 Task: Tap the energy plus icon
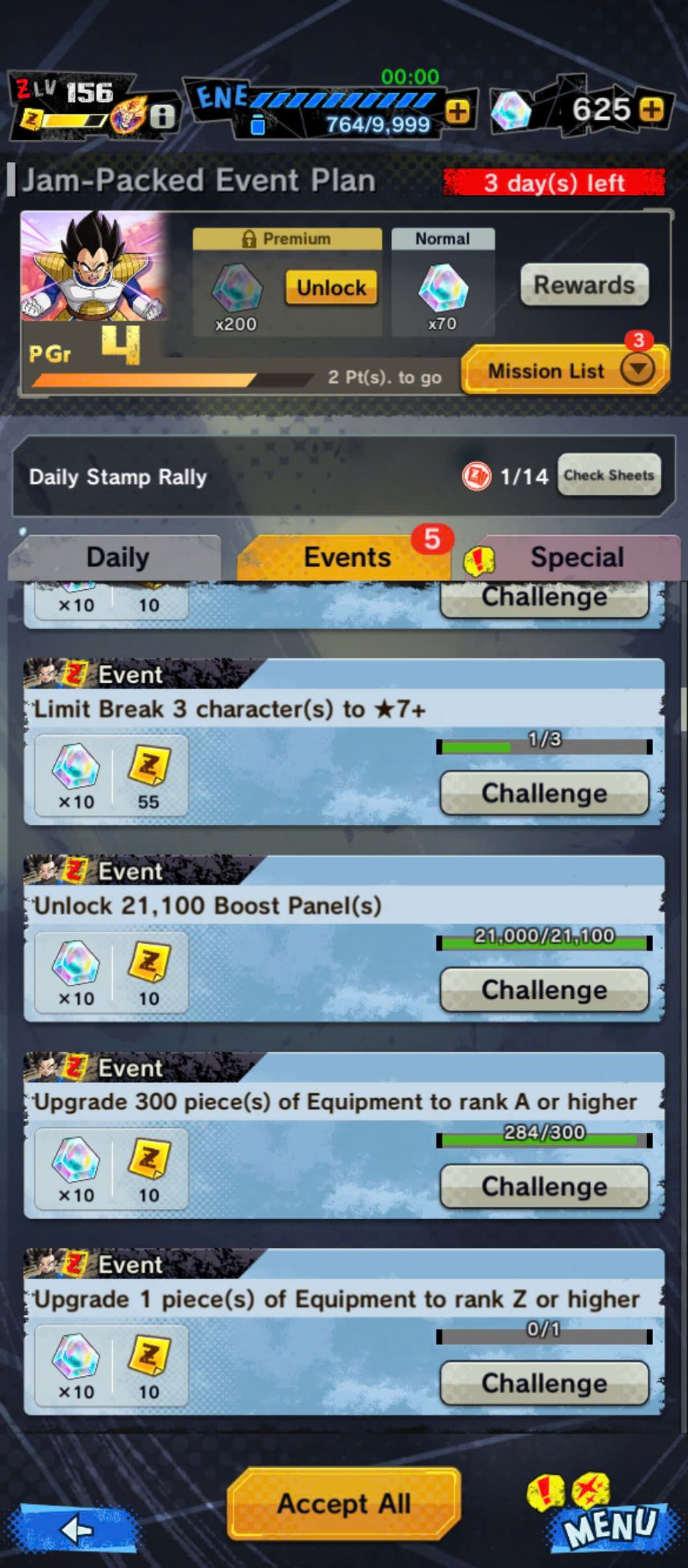pyautogui.click(x=458, y=111)
